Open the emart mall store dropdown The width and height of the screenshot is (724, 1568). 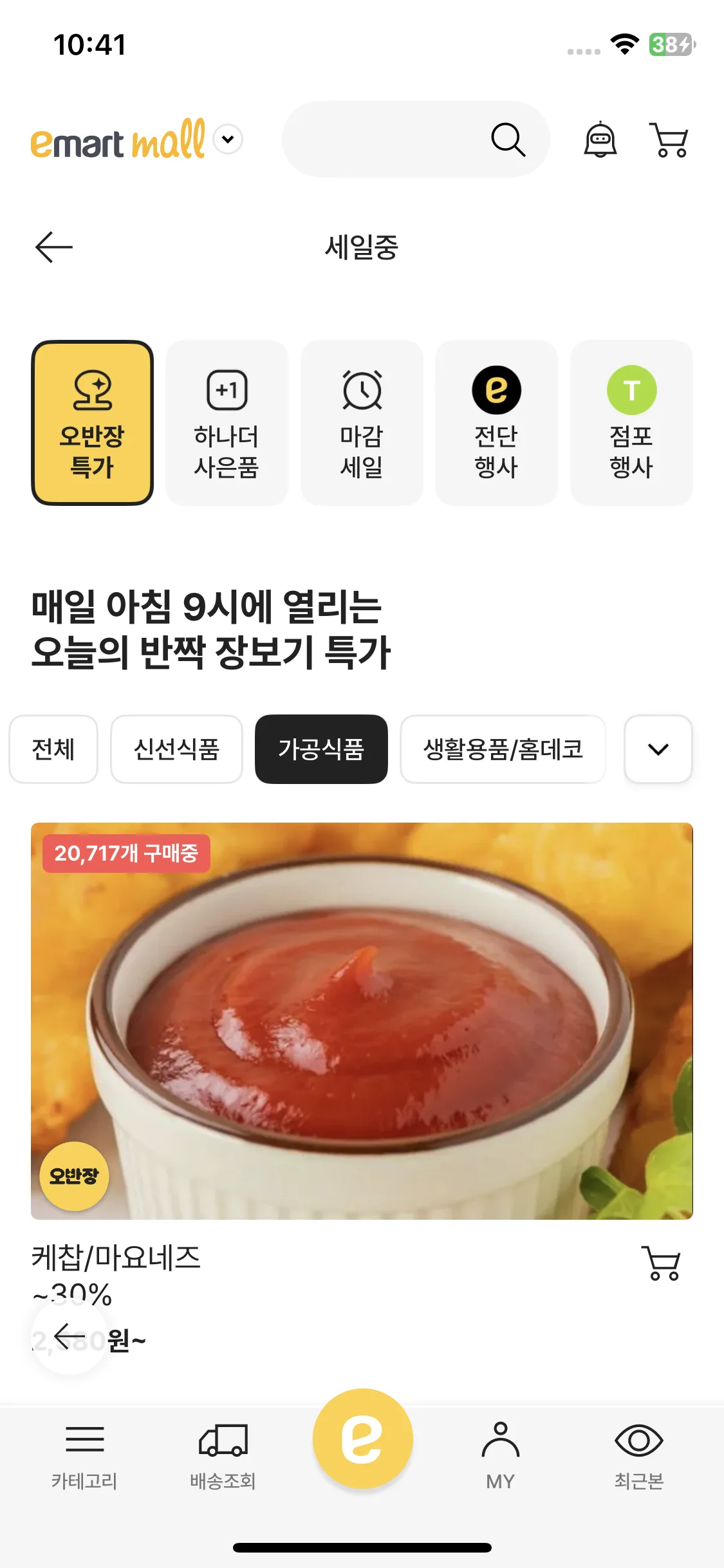228,139
